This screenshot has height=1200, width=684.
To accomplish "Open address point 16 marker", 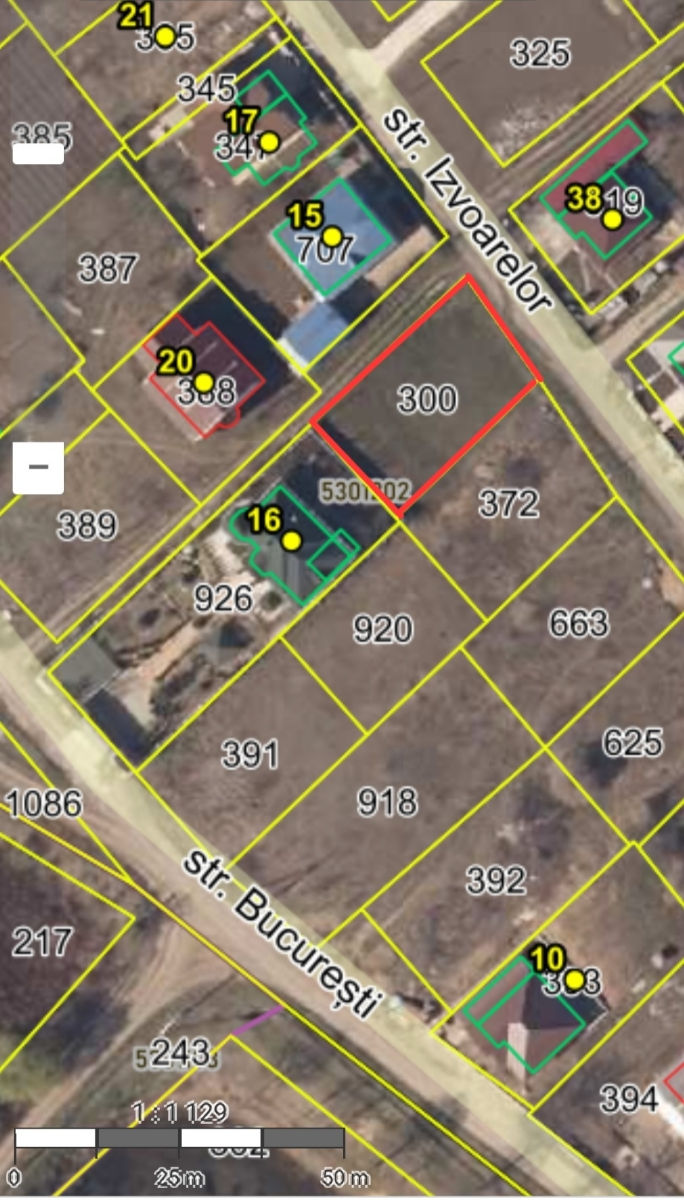I will click(x=291, y=541).
